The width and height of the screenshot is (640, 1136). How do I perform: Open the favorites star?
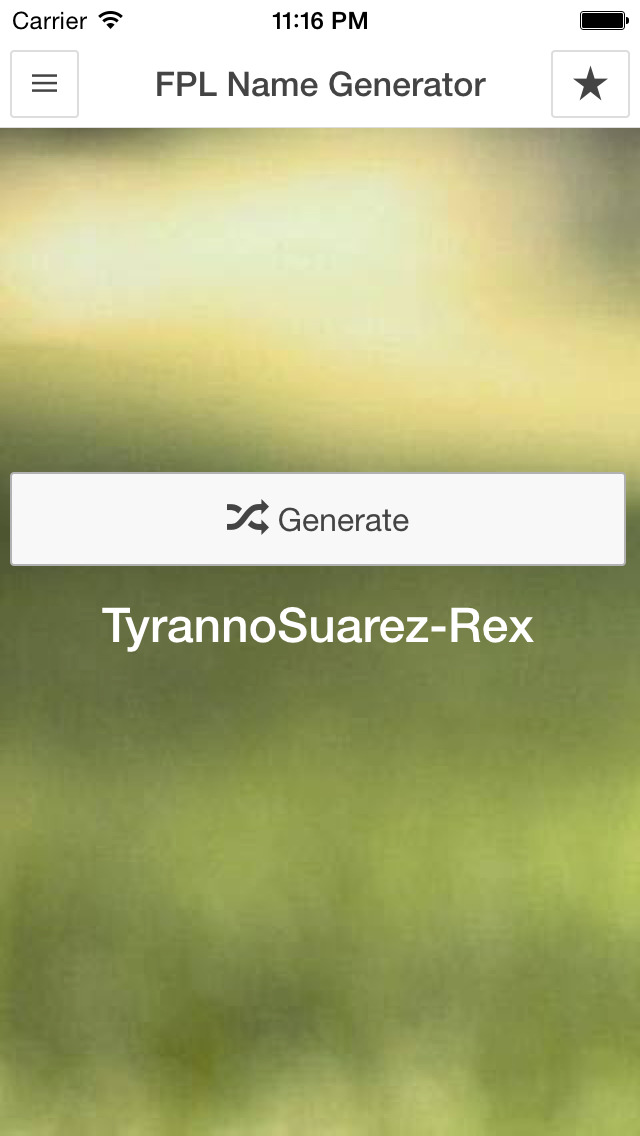590,84
